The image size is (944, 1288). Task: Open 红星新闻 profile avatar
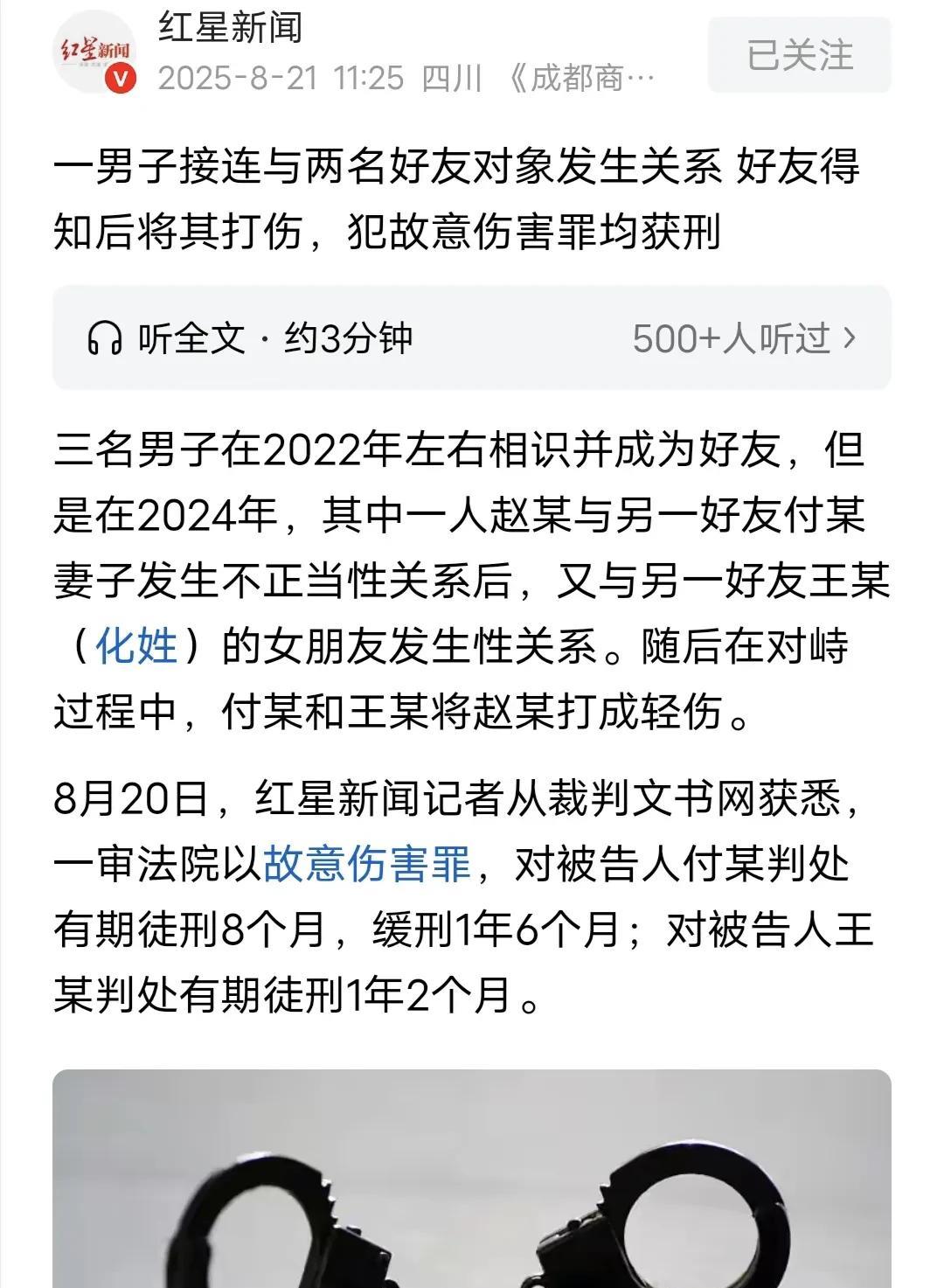[x=95, y=52]
